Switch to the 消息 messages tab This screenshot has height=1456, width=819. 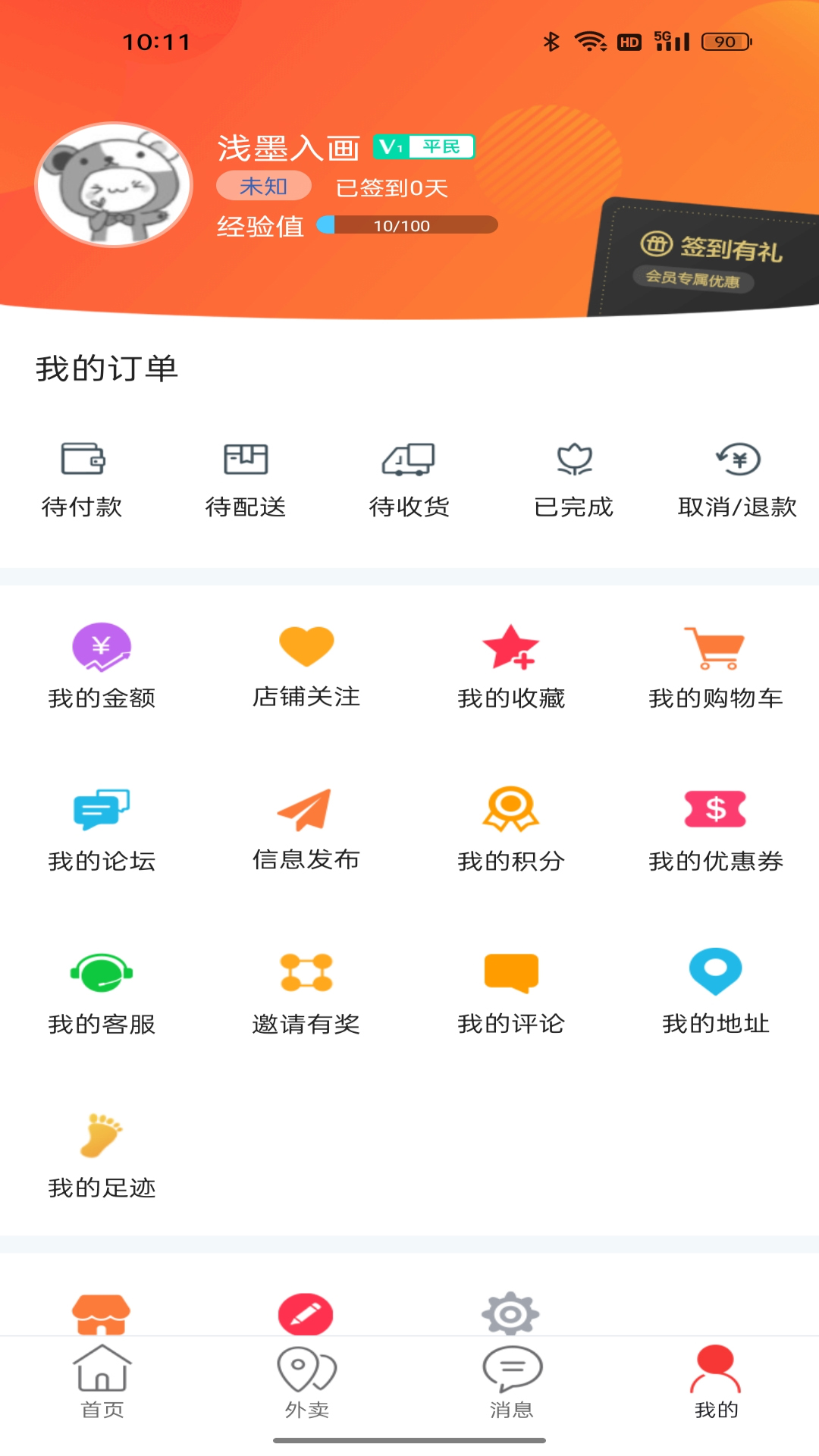pyautogui.click(x=512, y=1384)
